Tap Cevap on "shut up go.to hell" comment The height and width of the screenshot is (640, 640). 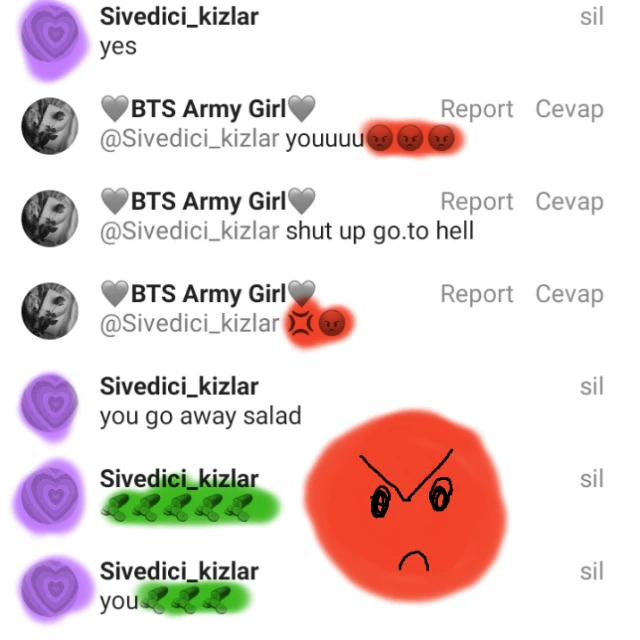click(569, 202)
